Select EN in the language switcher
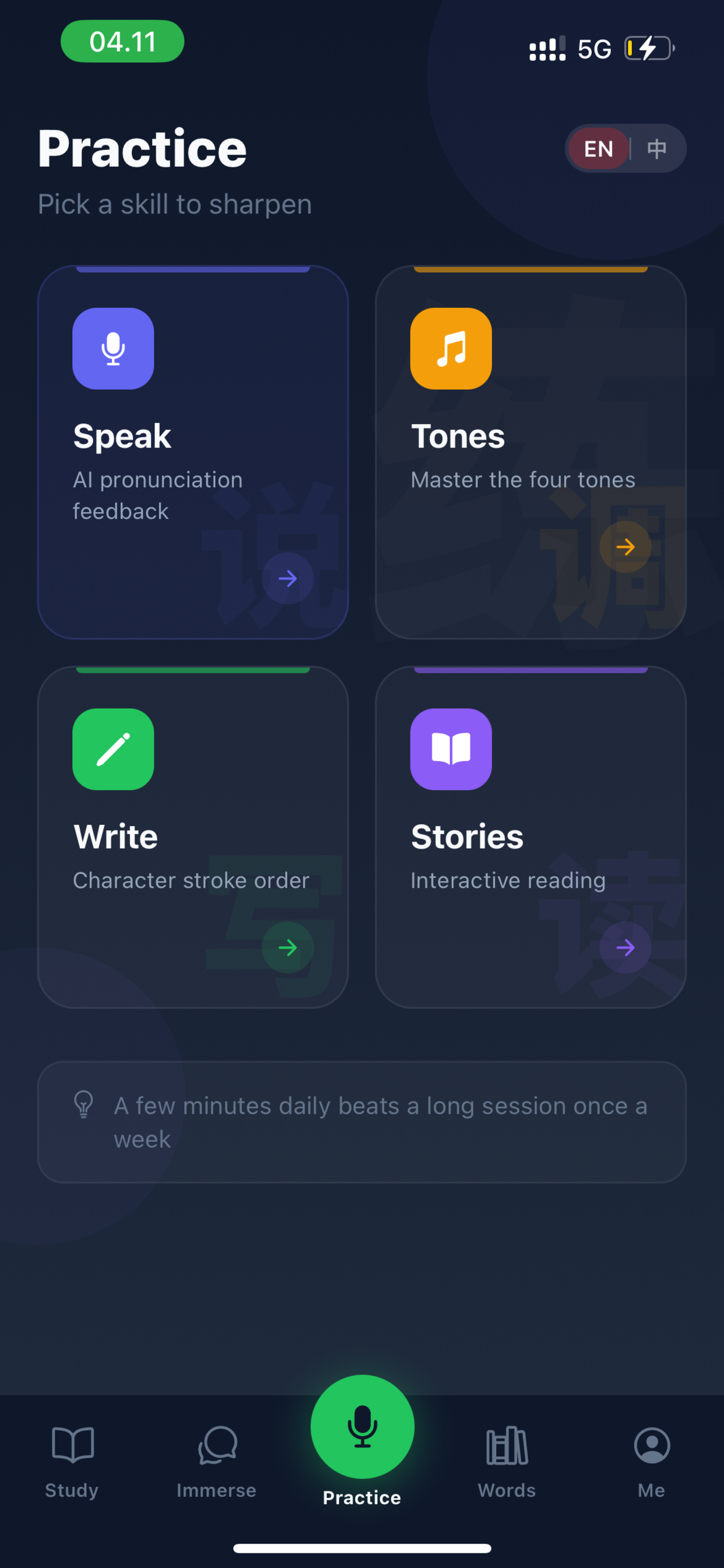The height and width of the screenshot is (1568, 724). pos(598,148)
